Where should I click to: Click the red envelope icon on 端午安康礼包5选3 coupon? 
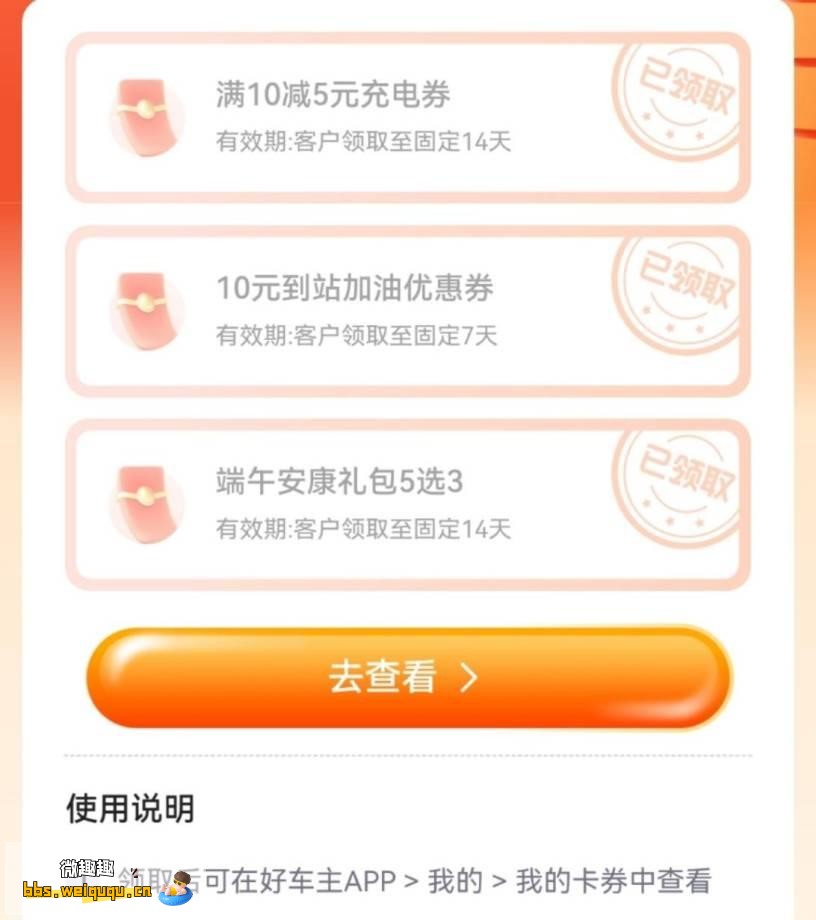[x=146, y=499]
